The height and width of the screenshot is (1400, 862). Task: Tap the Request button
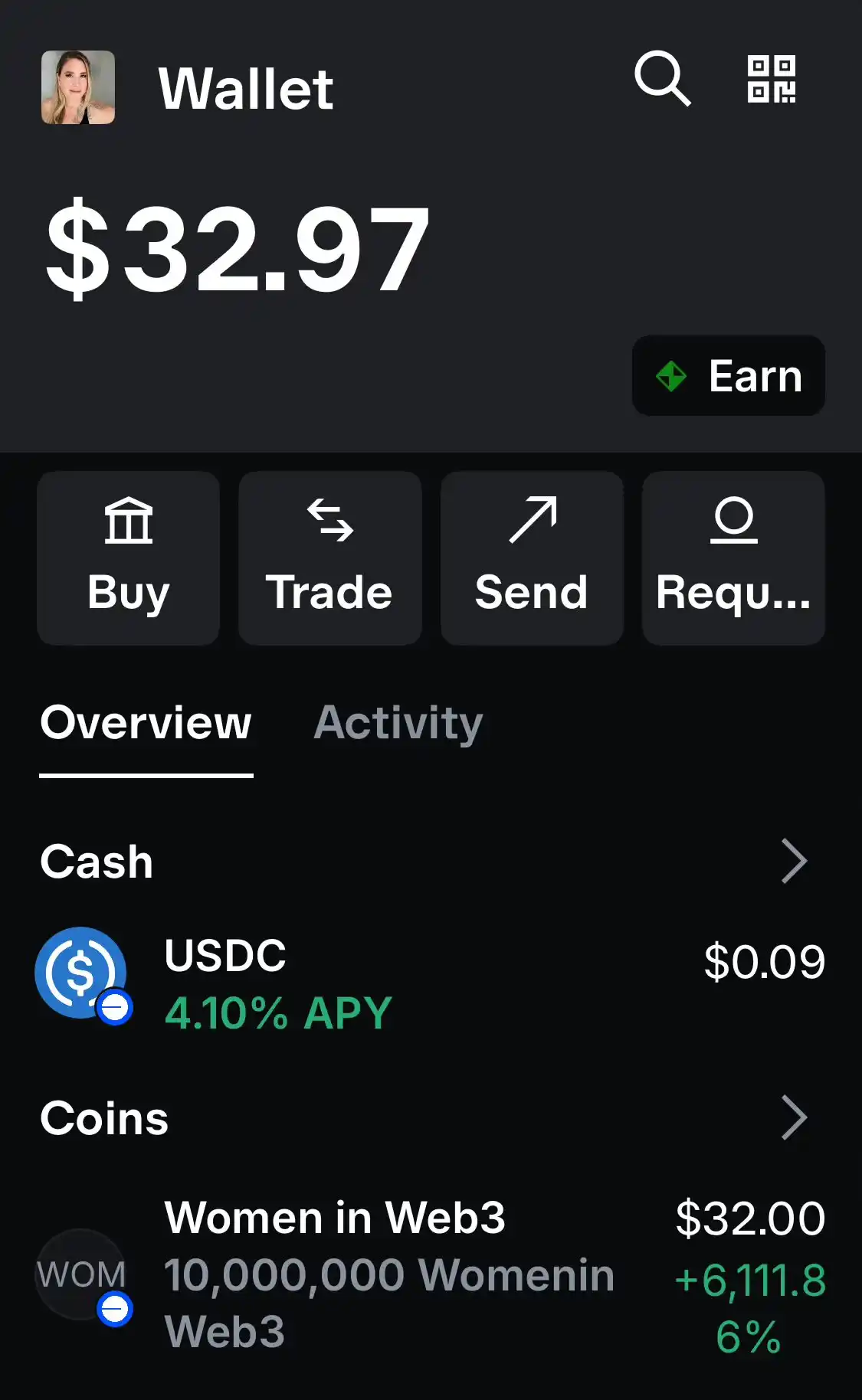pos(733,558)
